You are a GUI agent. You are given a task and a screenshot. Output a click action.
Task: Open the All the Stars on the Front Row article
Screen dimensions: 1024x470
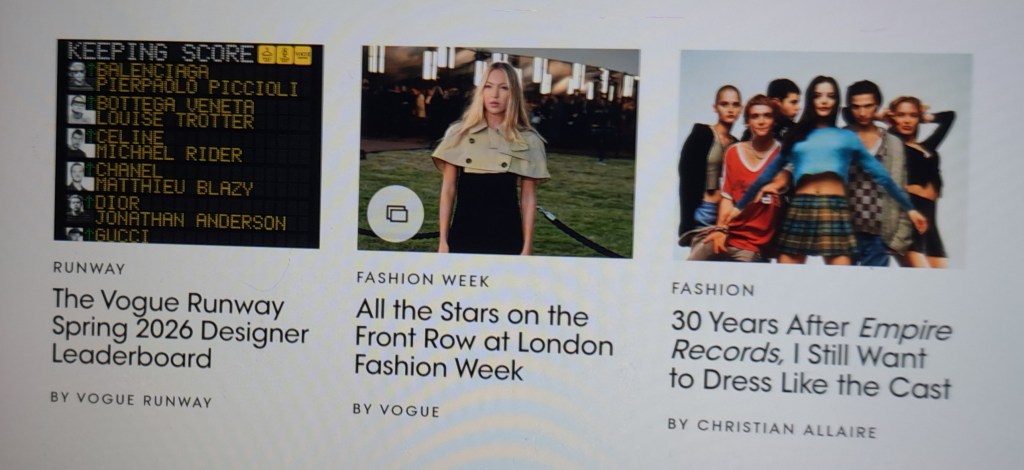click(x=483, y=341)
